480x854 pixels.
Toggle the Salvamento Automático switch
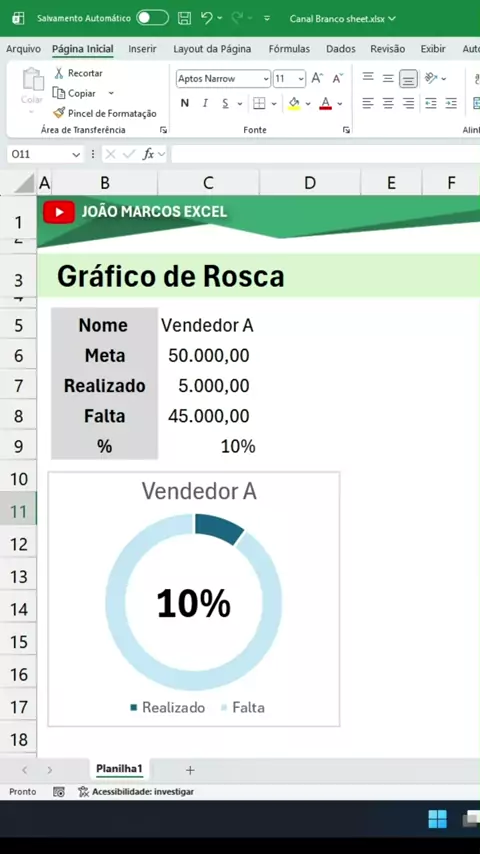pyautogui.click(x=153, y=18)
